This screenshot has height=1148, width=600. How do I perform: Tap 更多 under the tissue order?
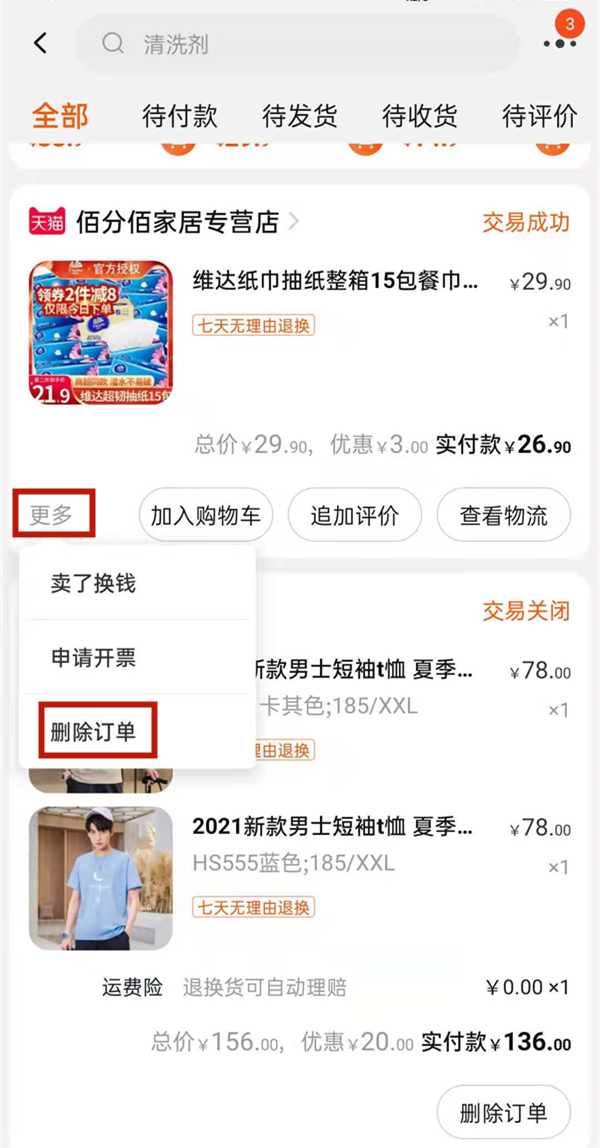pos(55,515)
